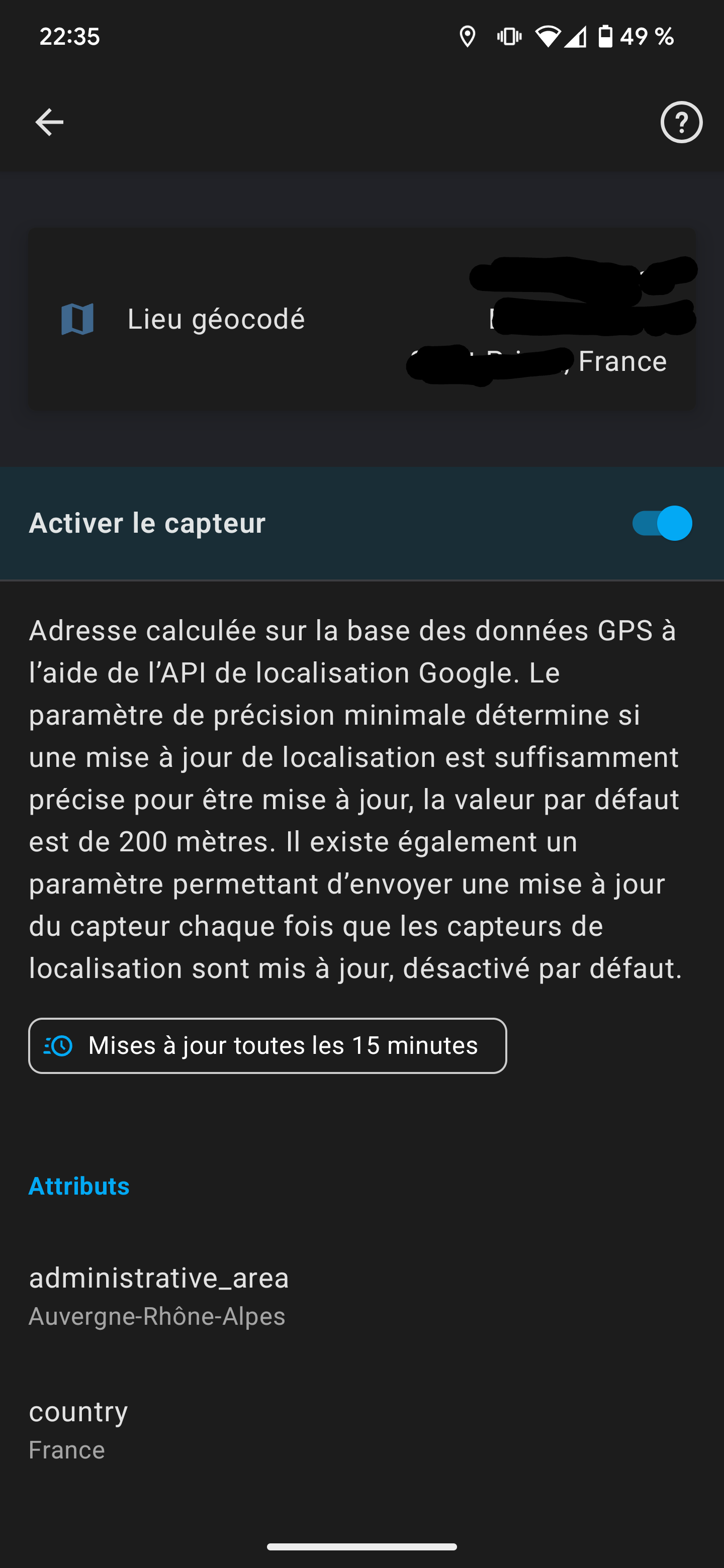The image size is (724, 1568).
Task: Open the Lieu géocodé sensor card
Action: [x=361, y=320]
